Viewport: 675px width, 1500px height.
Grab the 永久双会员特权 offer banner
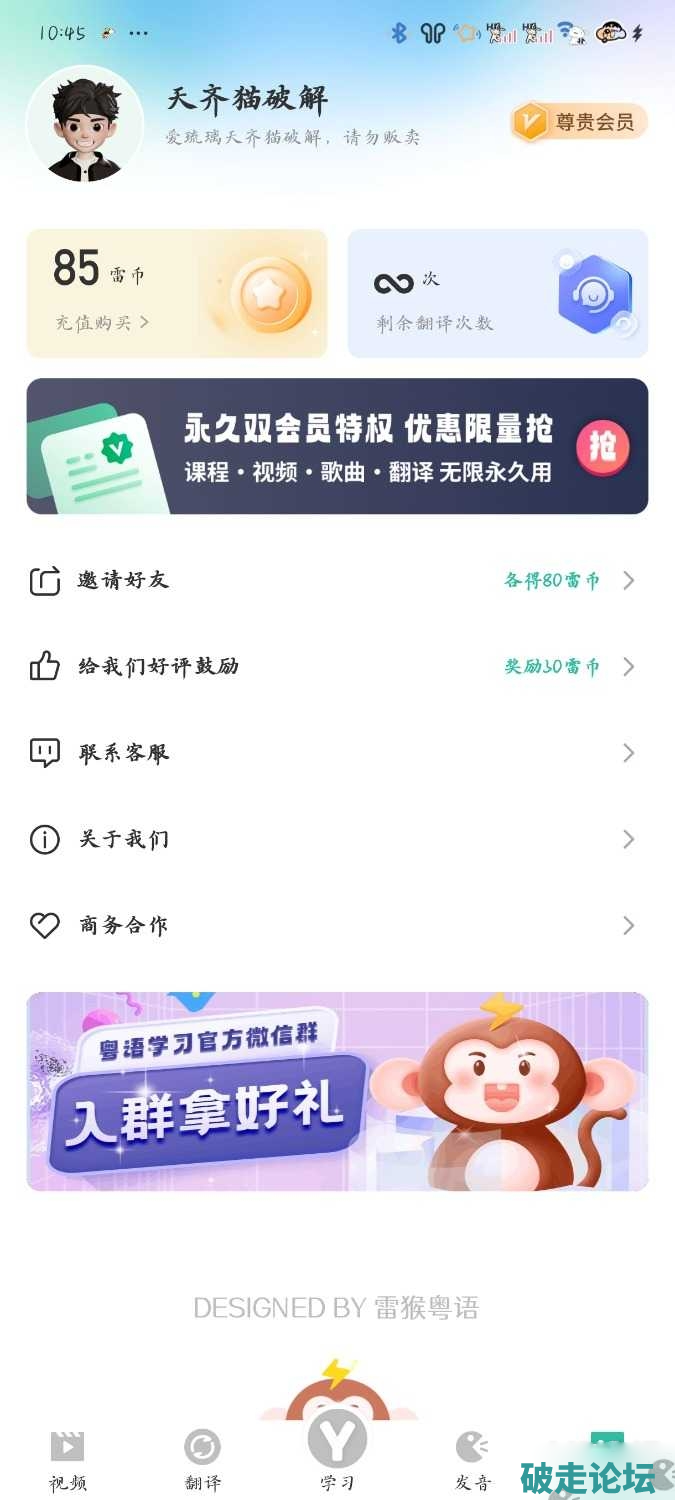tap(337, 446)
